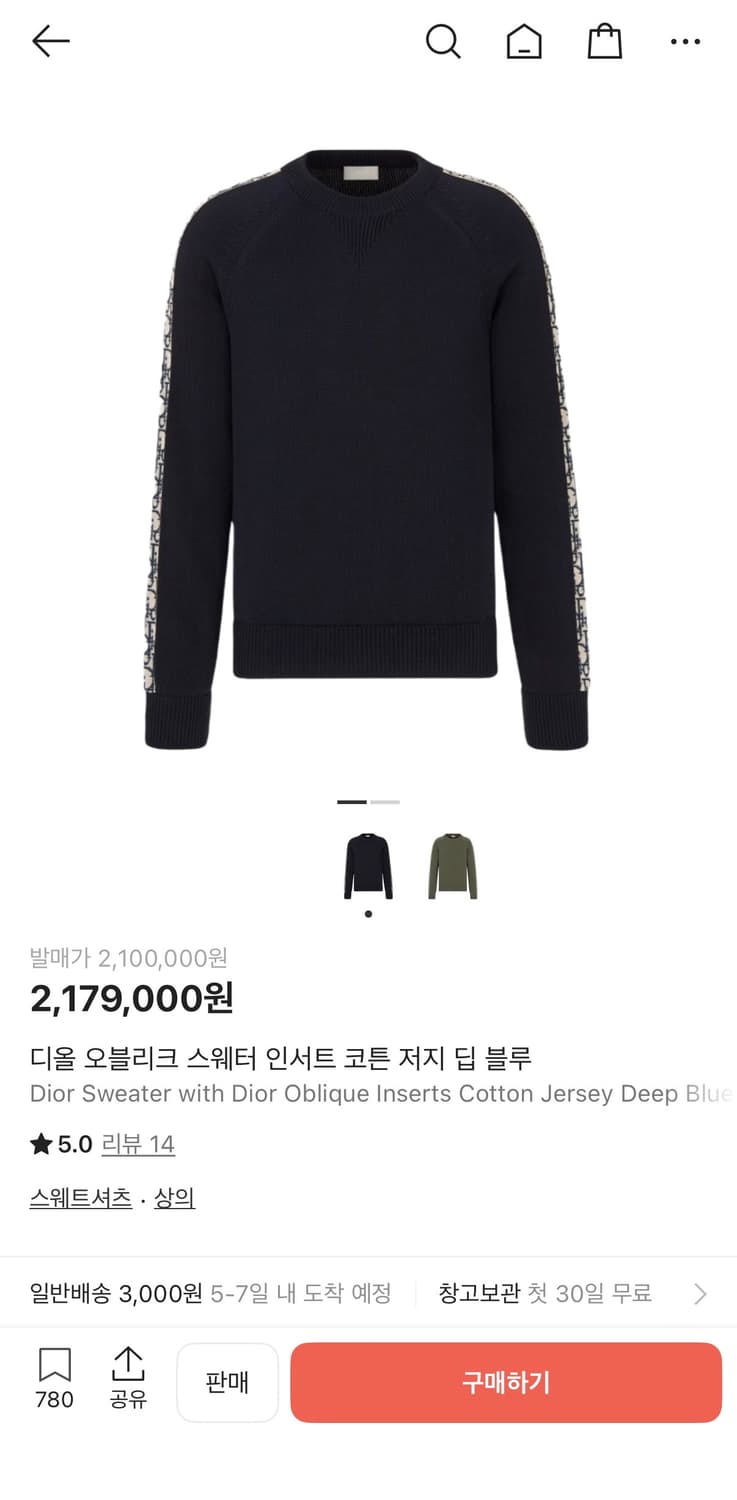737x1500 pixels.
Task: Open the shopping bag icon
Action: 604,41
